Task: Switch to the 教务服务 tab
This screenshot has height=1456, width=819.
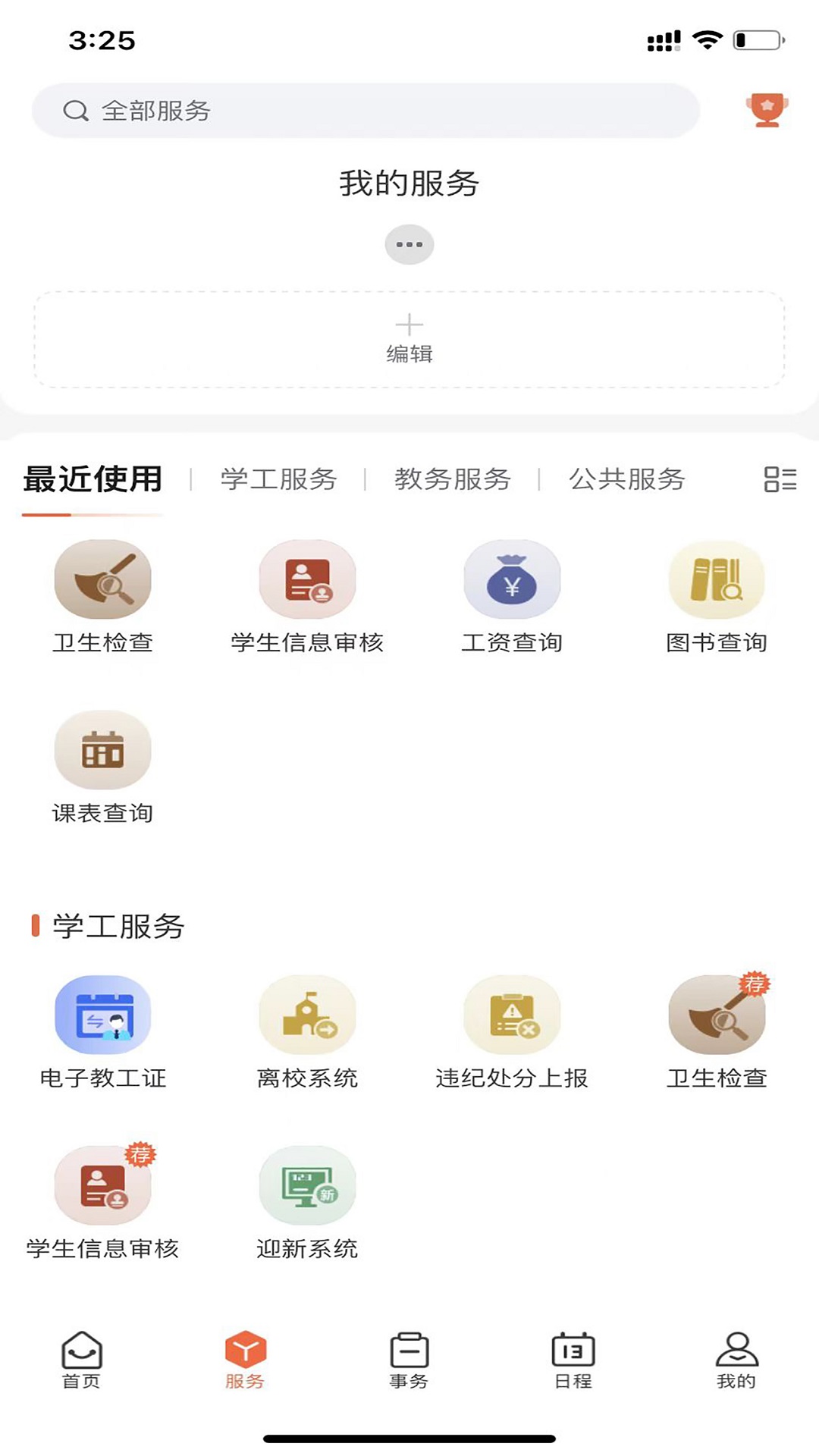Action: click(452, 480)
